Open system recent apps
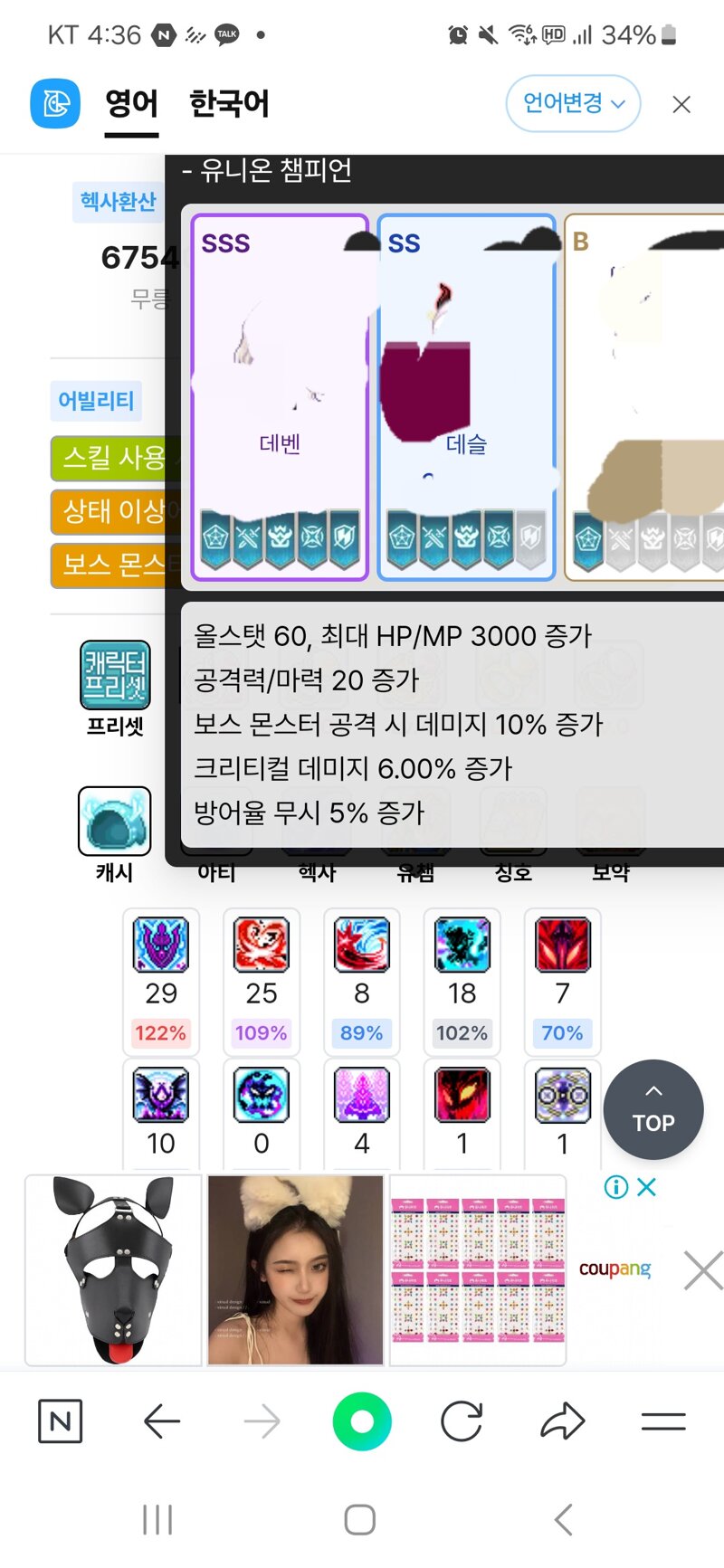This screenshot has width=724, height=1568. click(157, 1519)
